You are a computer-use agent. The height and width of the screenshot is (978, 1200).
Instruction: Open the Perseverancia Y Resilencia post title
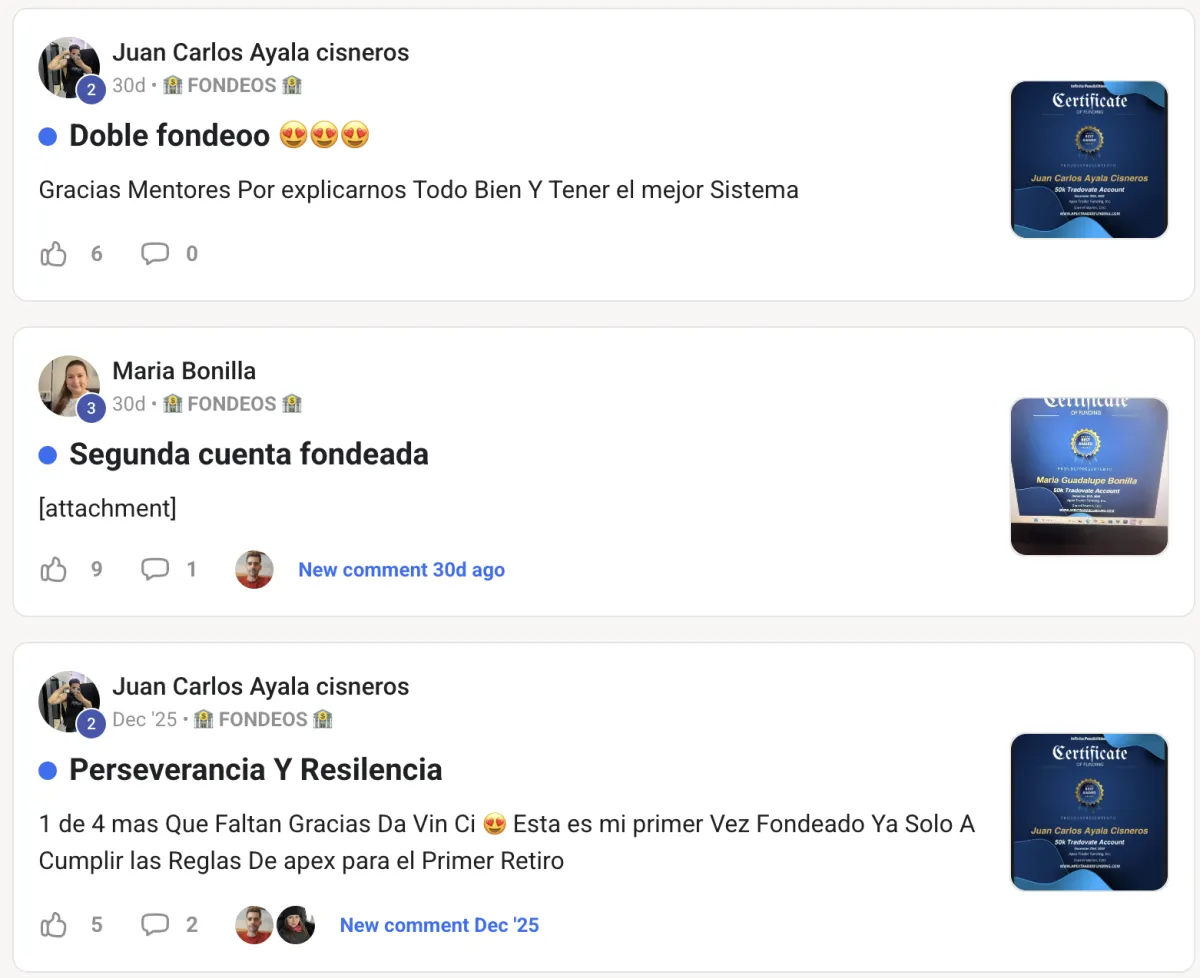[256, 770]
